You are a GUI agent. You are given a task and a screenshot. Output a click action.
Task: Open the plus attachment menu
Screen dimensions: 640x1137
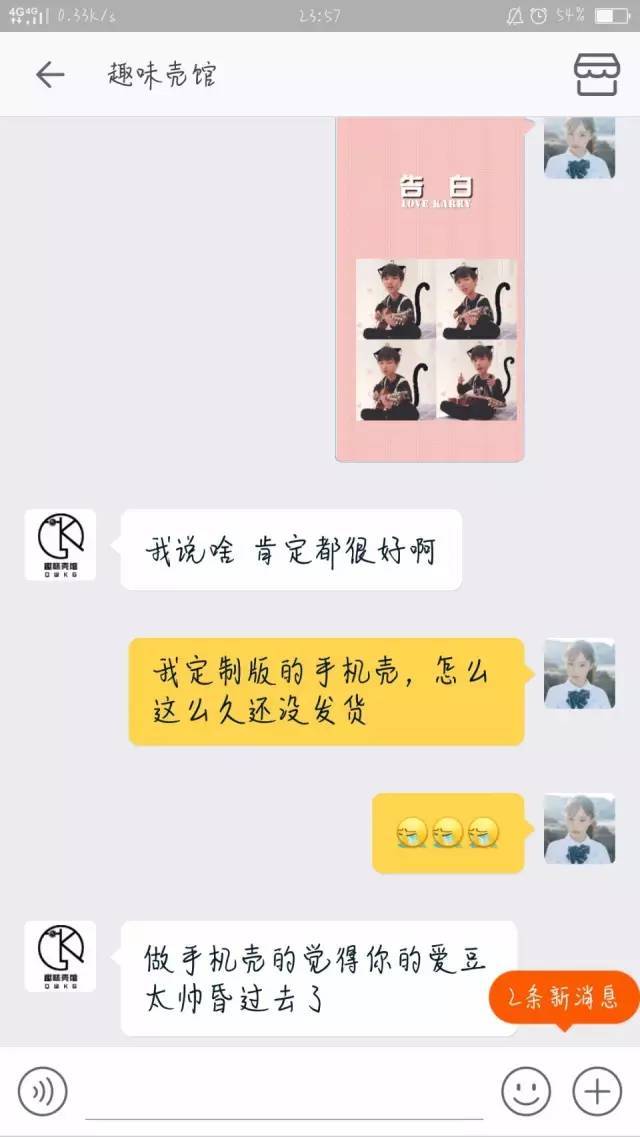[597, 1091]
